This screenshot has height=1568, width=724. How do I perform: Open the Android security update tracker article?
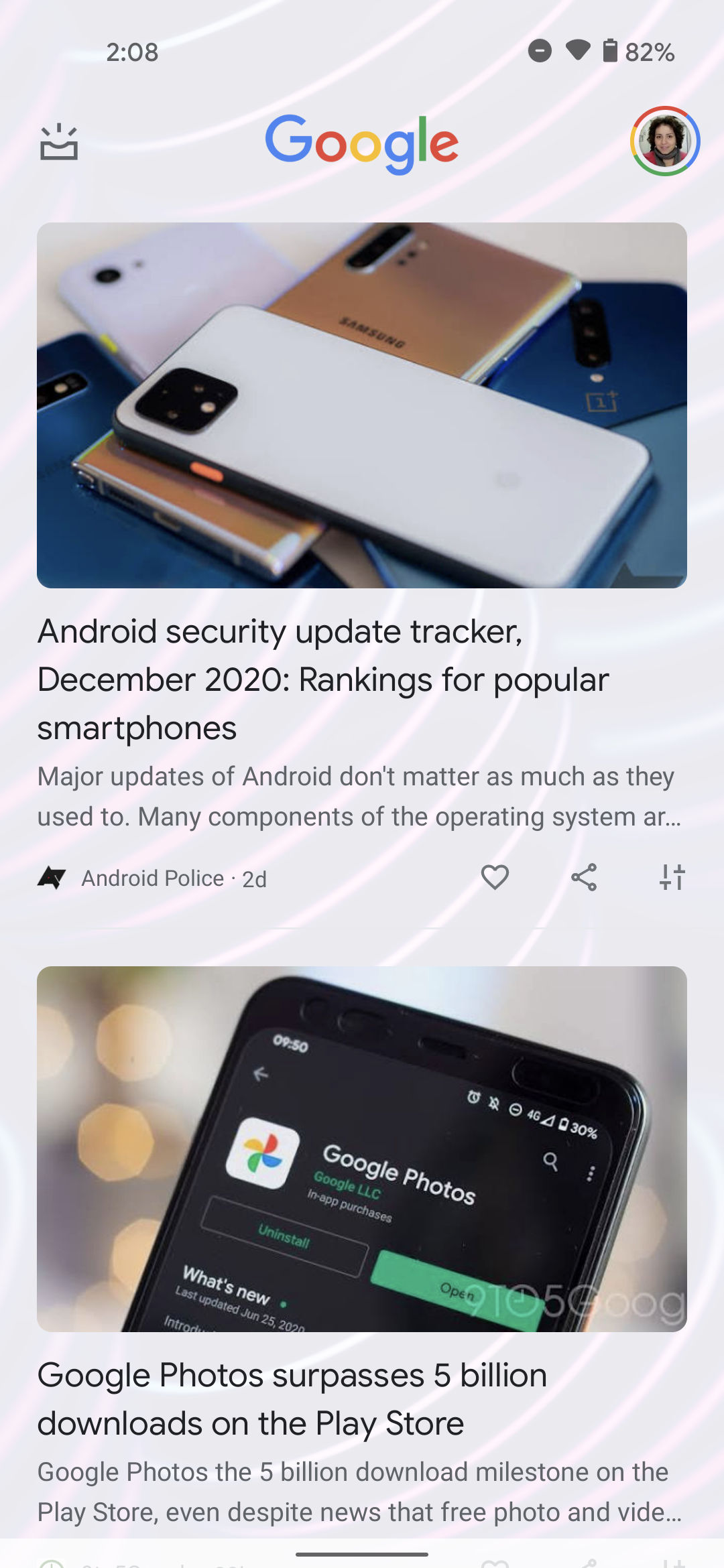coord(323,679)
